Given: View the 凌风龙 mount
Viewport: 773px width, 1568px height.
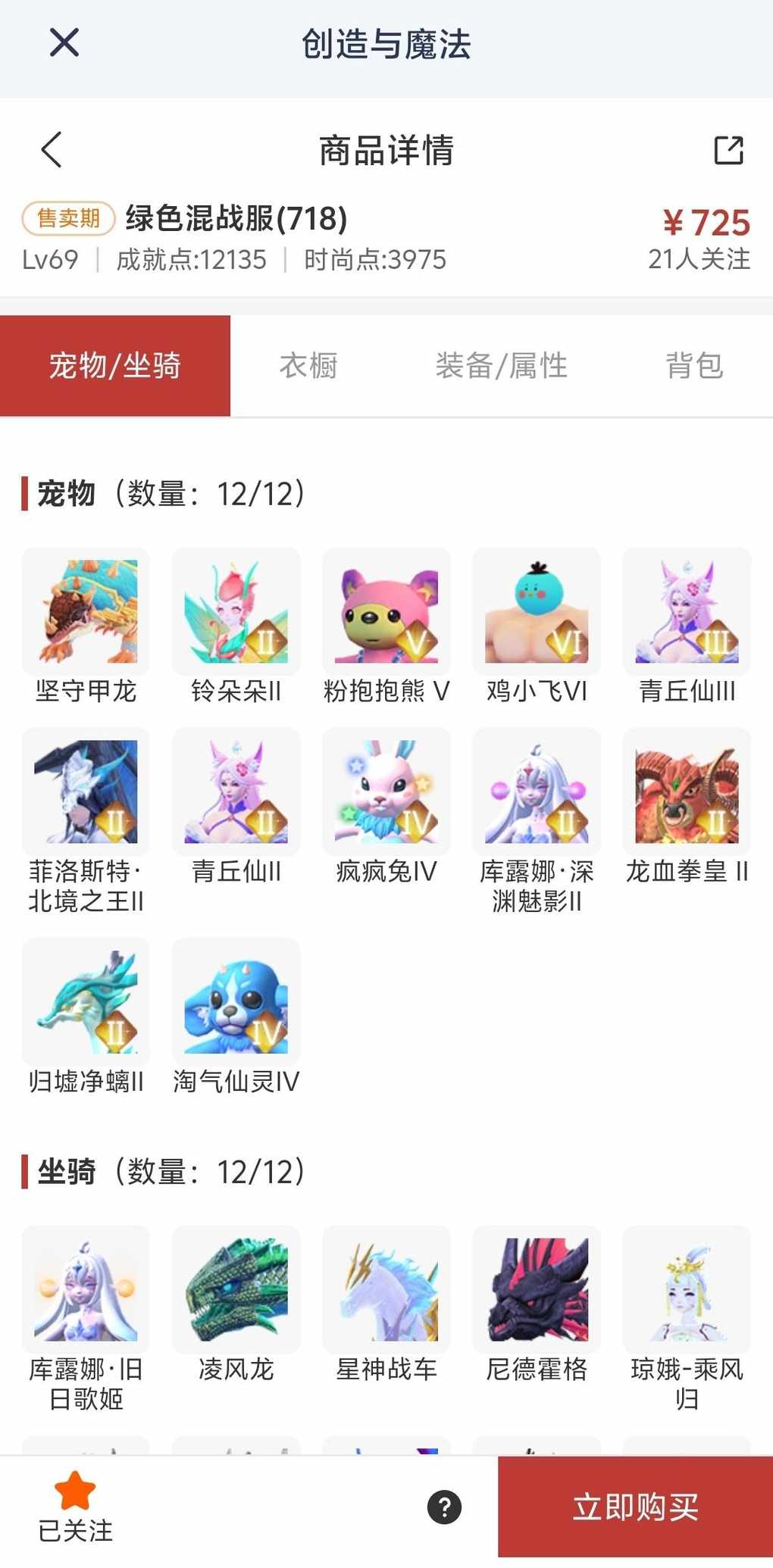Looking at the screenshot, I should pyautogui.click(x=236, y=1290).
